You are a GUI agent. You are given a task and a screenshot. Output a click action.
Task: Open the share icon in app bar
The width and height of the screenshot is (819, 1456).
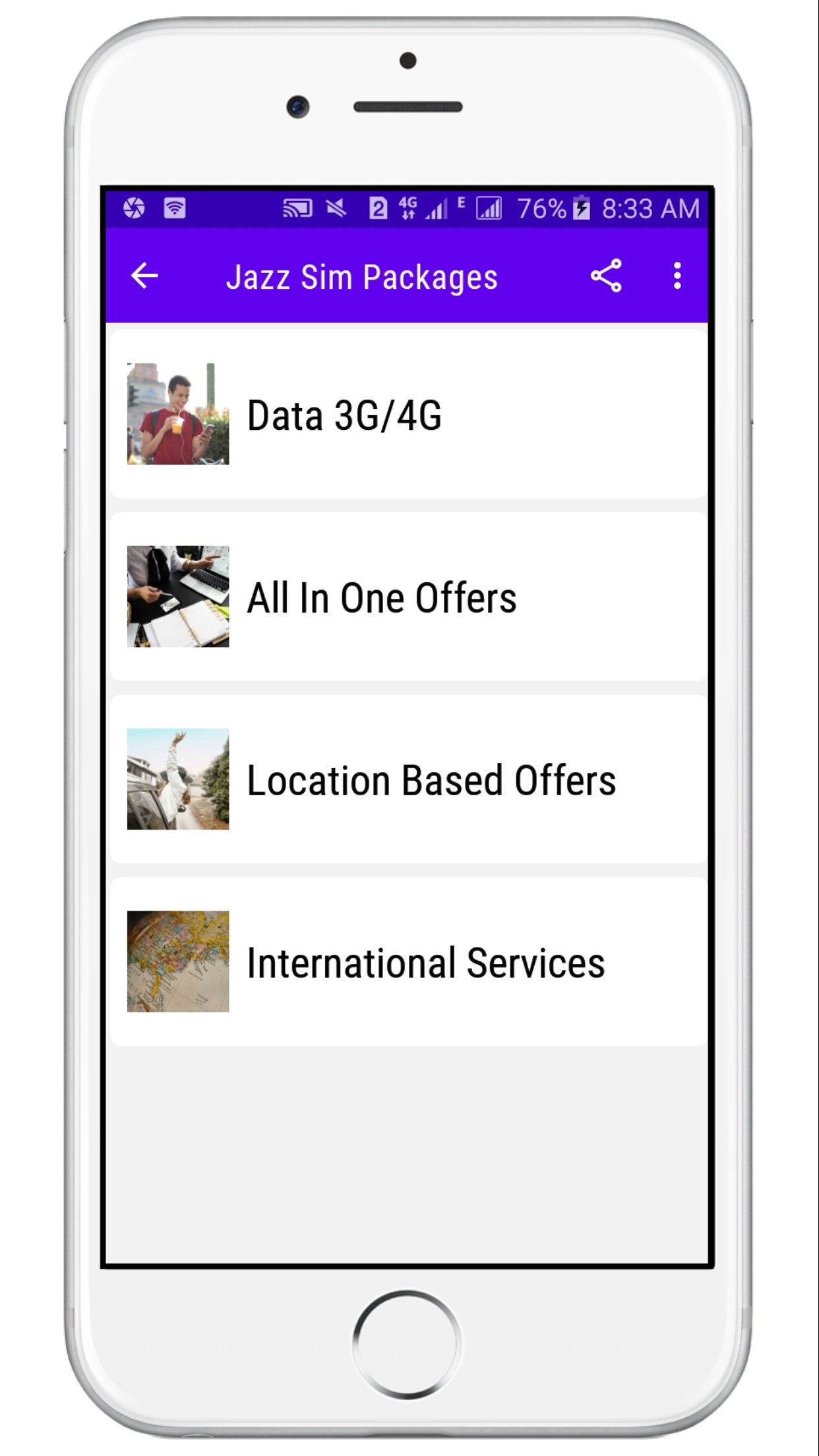click(605, 277)
